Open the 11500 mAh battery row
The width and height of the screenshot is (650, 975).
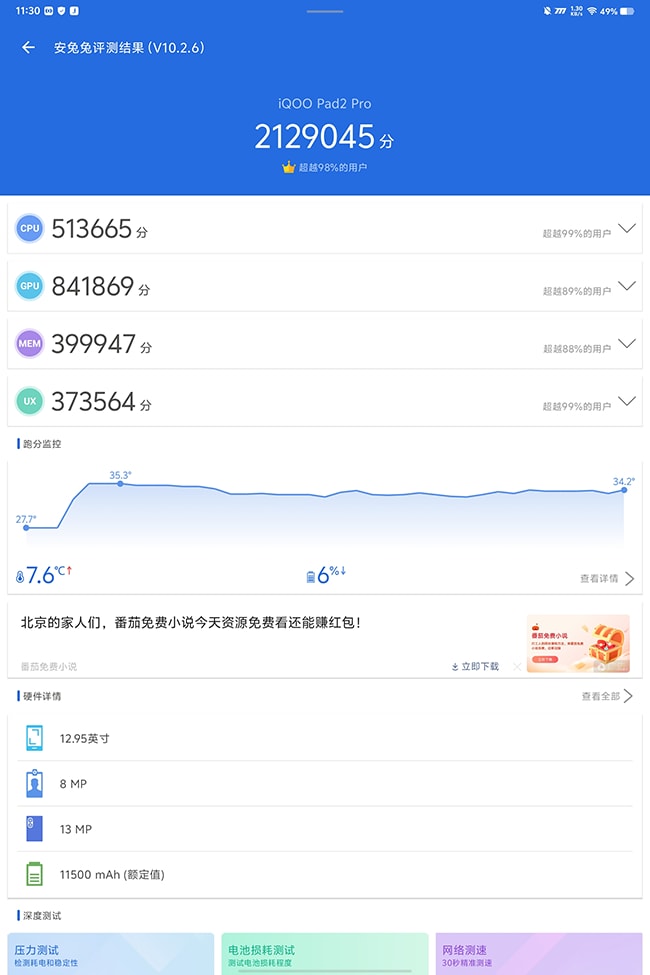point(324,874)
